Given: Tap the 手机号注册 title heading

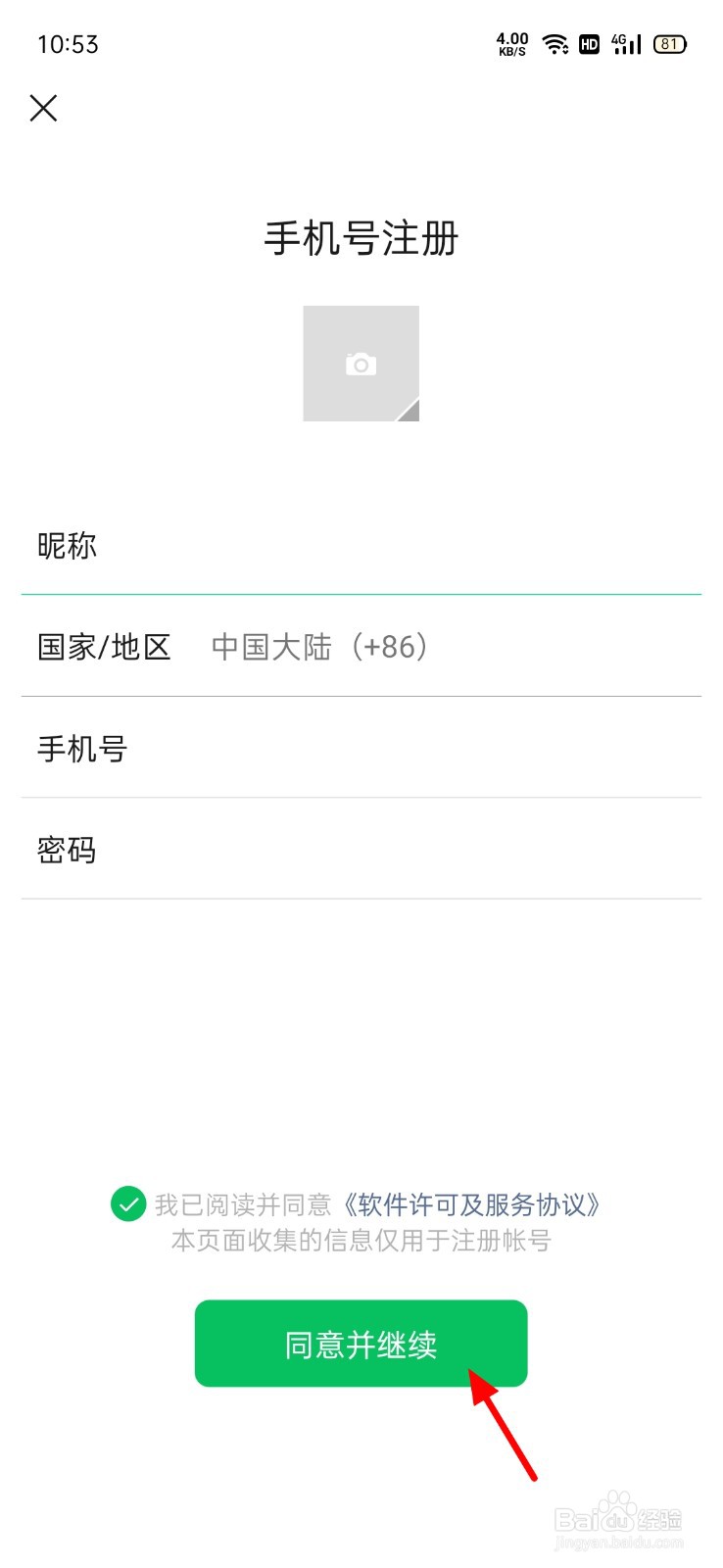Looking at the screenshot, I should pyautogui.click(x=361, y=238).
